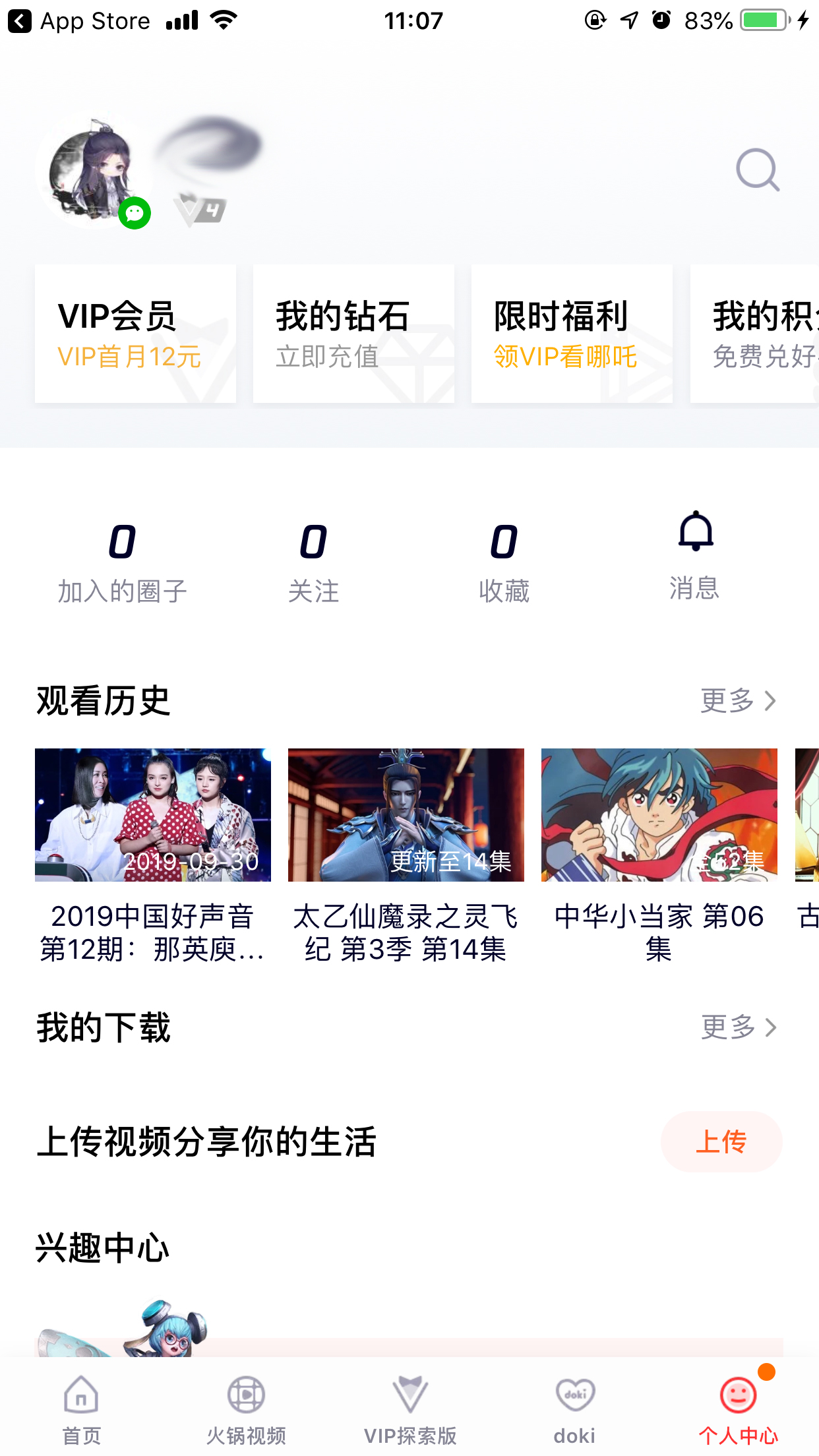The width and height of the screenshot is (819, 1456).
Task: Open the 限时福利 card
Action: (x=572, y=334)
